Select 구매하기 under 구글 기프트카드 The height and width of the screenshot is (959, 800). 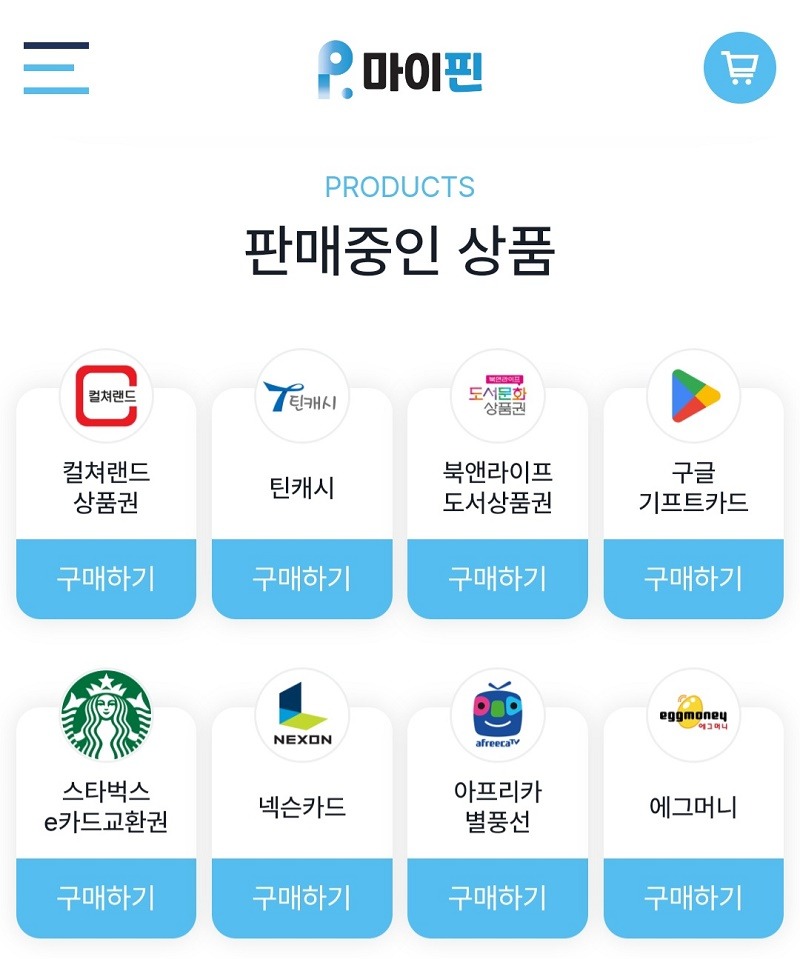[693, 578]
